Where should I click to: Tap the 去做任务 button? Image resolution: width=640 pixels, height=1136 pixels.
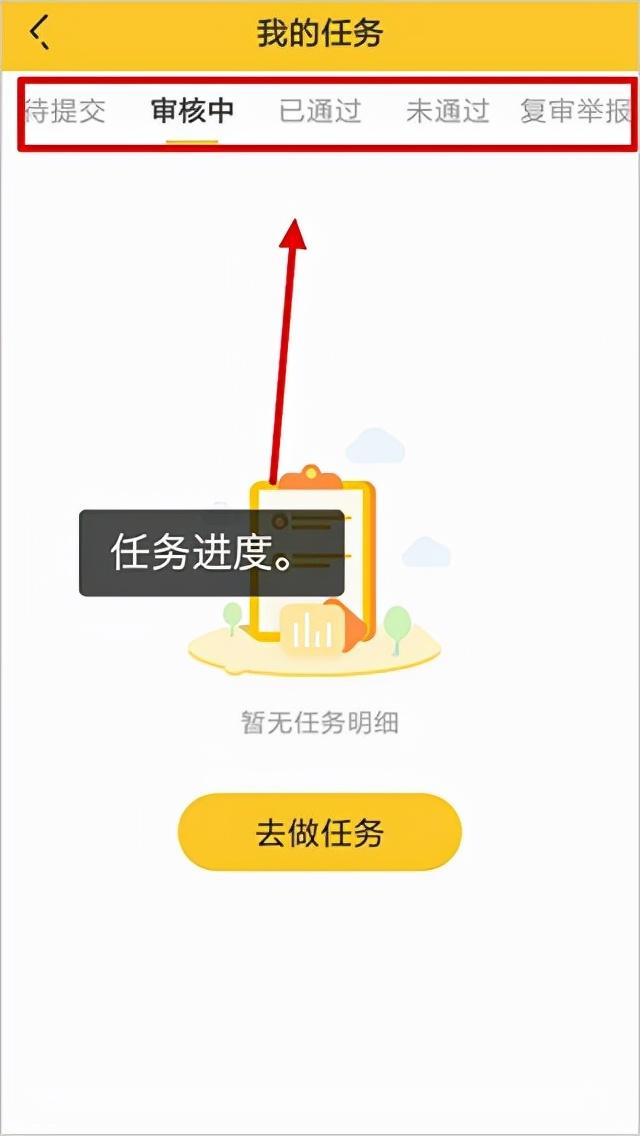[x=320, y=832]
